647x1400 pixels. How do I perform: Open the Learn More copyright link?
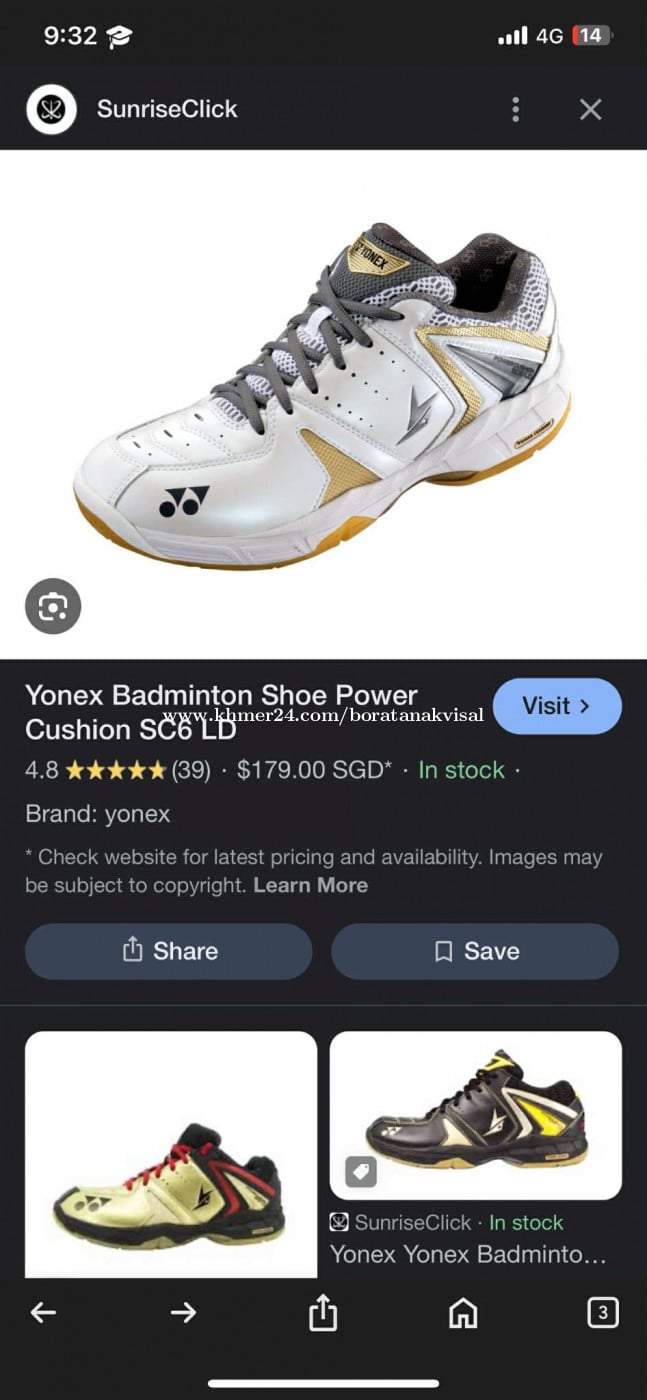(x=310, y=885)
